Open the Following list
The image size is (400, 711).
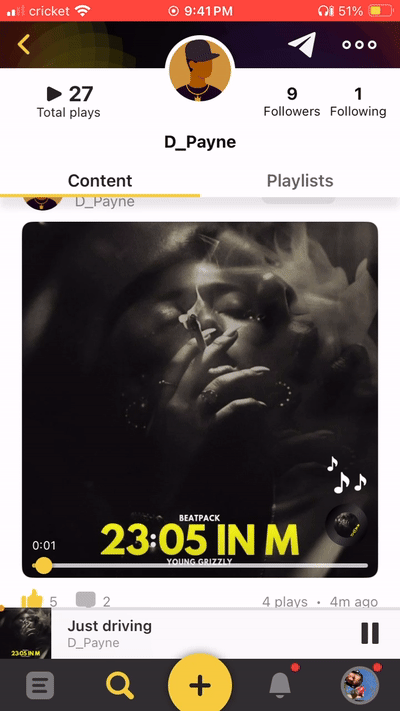point(358,102)
